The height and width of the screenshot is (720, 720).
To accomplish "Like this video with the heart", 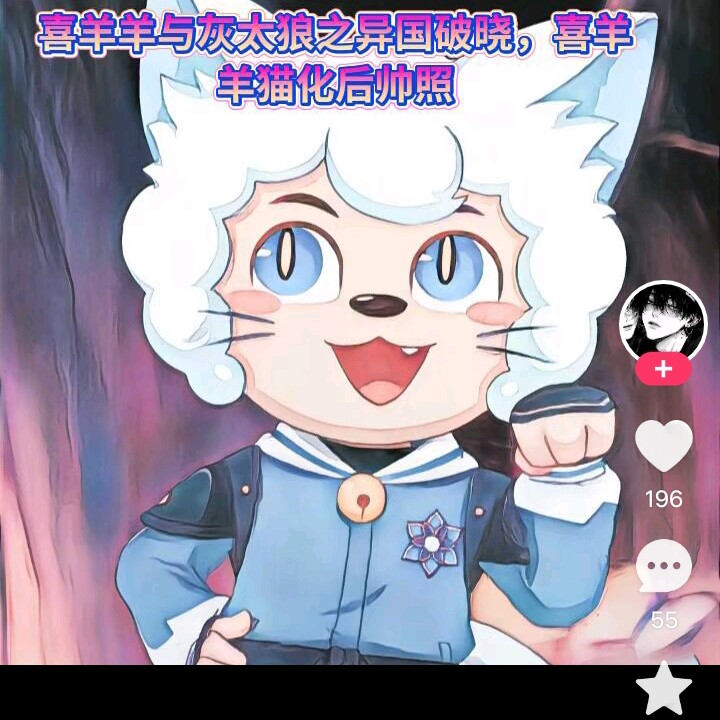I will 664,446.
